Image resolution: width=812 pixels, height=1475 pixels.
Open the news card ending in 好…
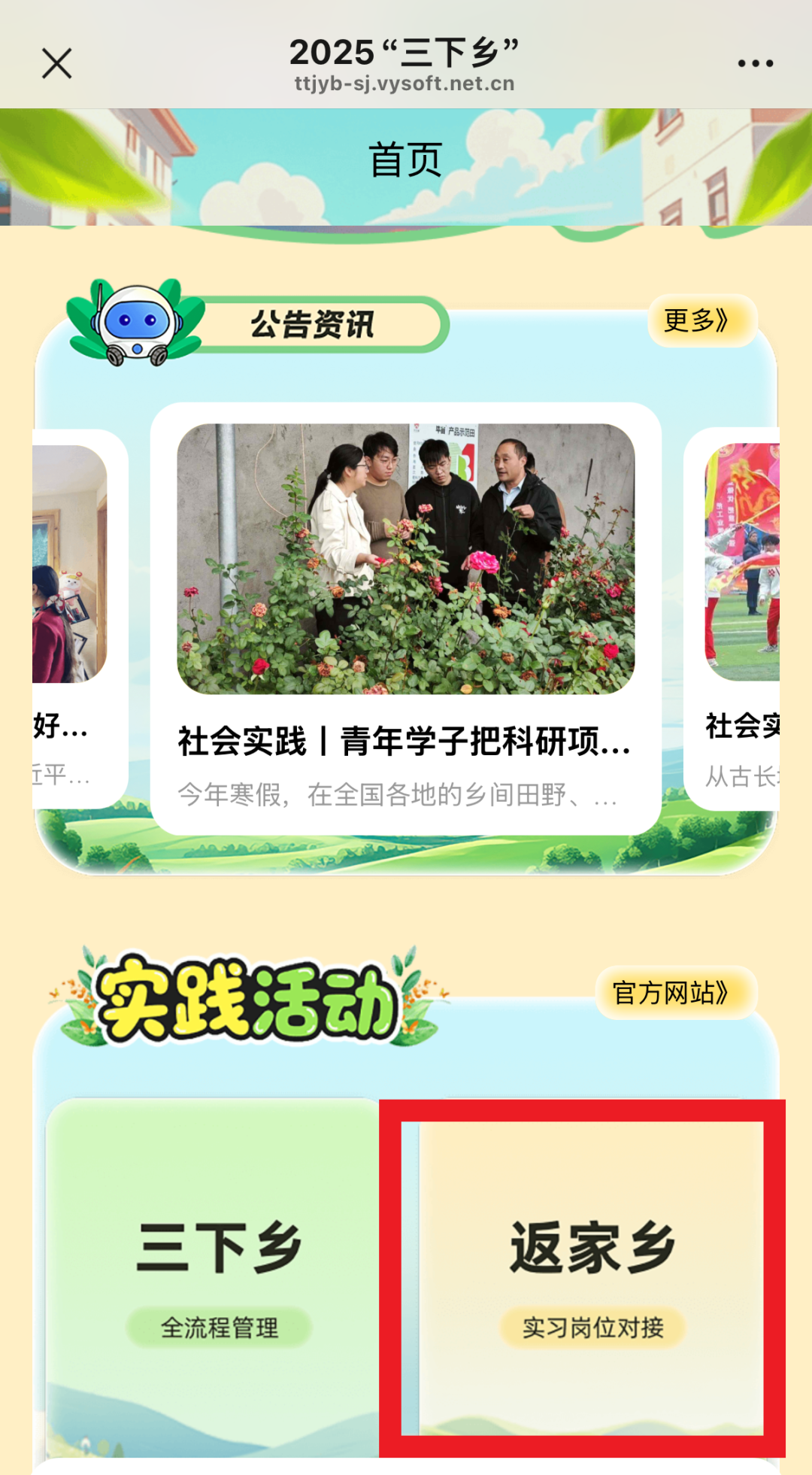pyautogui.click(x=74, y=617)
